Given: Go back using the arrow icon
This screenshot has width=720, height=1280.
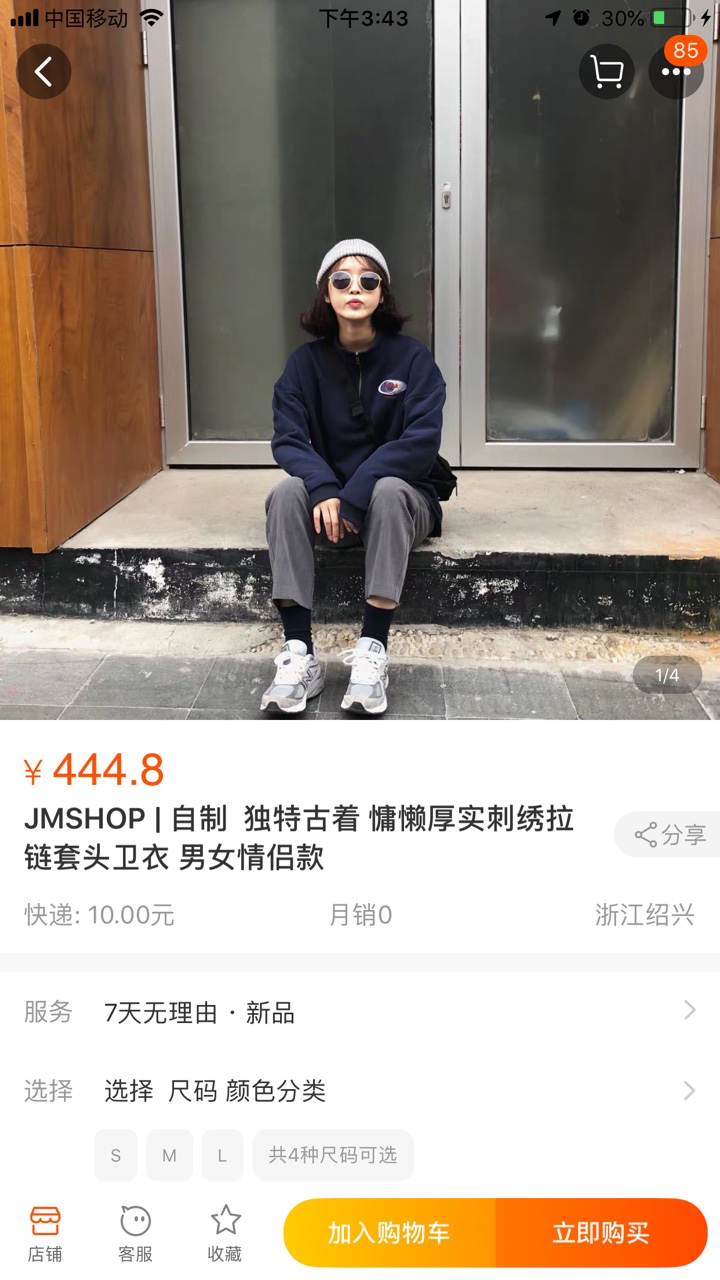Looking at the screenshot, I should pyautogui.click(x=44, y=71).
